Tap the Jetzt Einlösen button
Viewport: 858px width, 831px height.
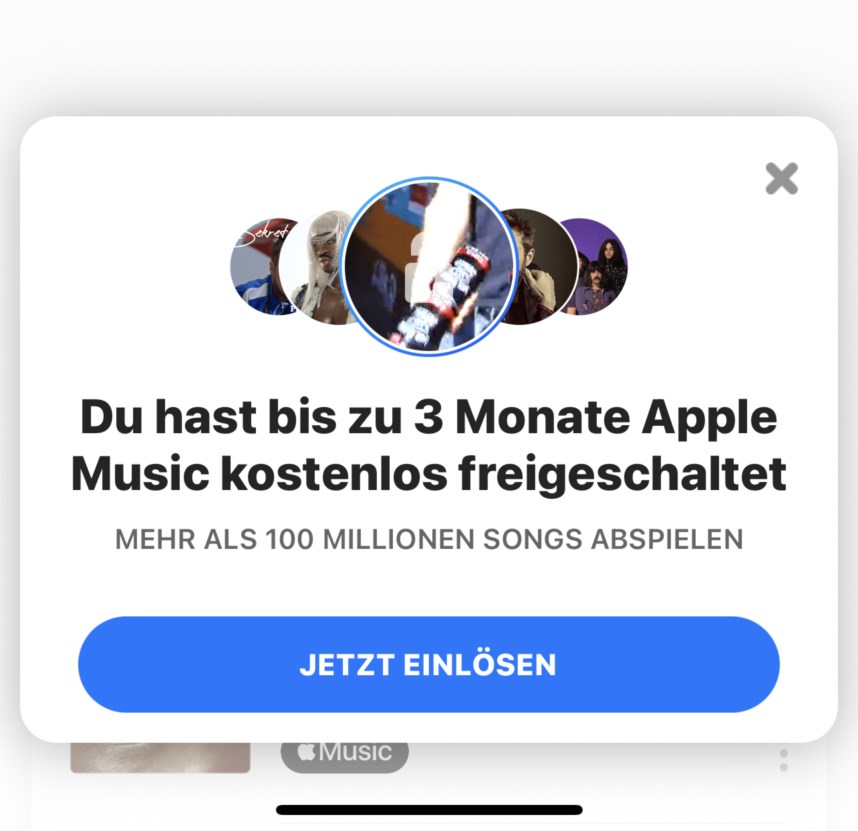tap(428, 664)
